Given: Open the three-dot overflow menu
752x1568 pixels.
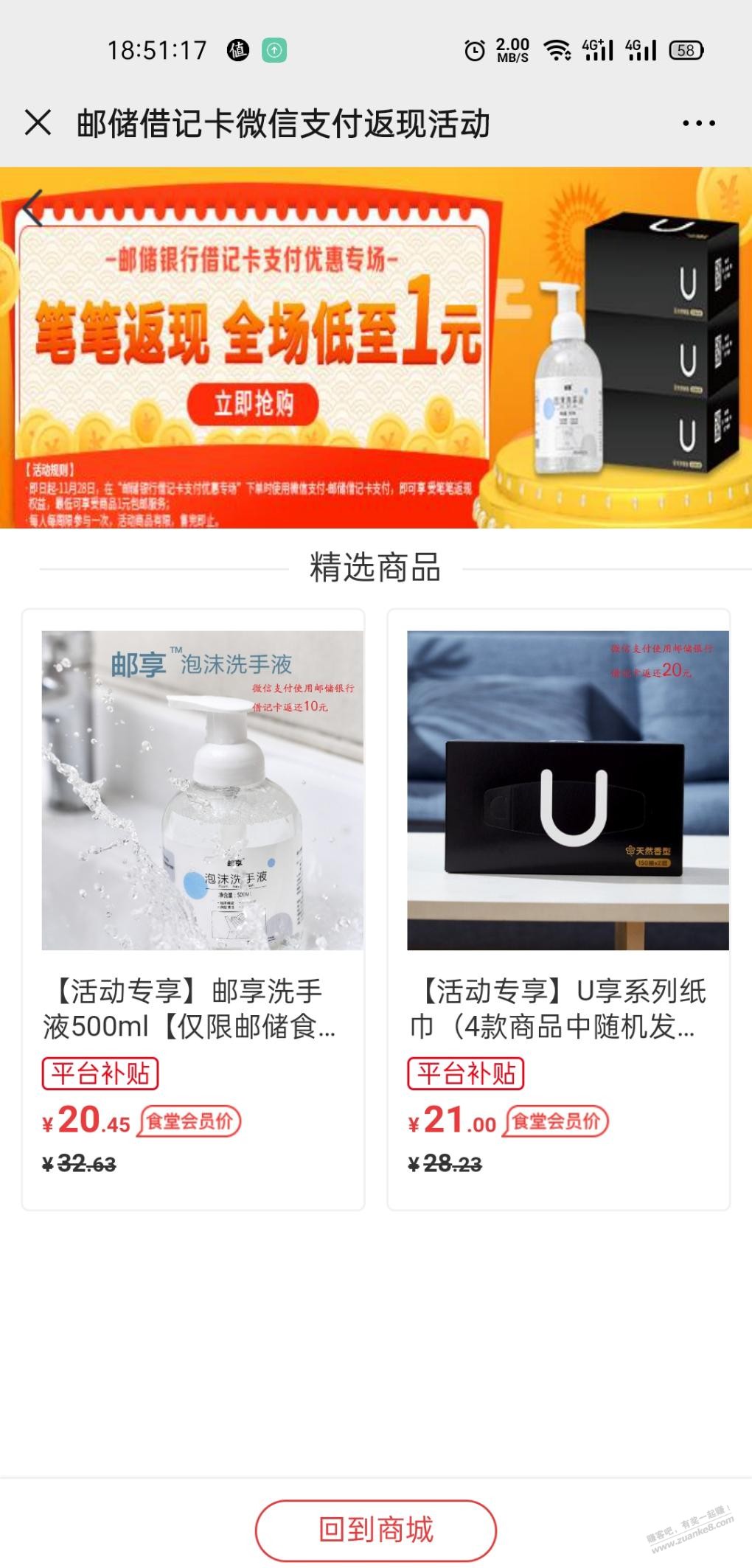Looking at the screenshot, I should pyautogui.click(x=698, y=123).
